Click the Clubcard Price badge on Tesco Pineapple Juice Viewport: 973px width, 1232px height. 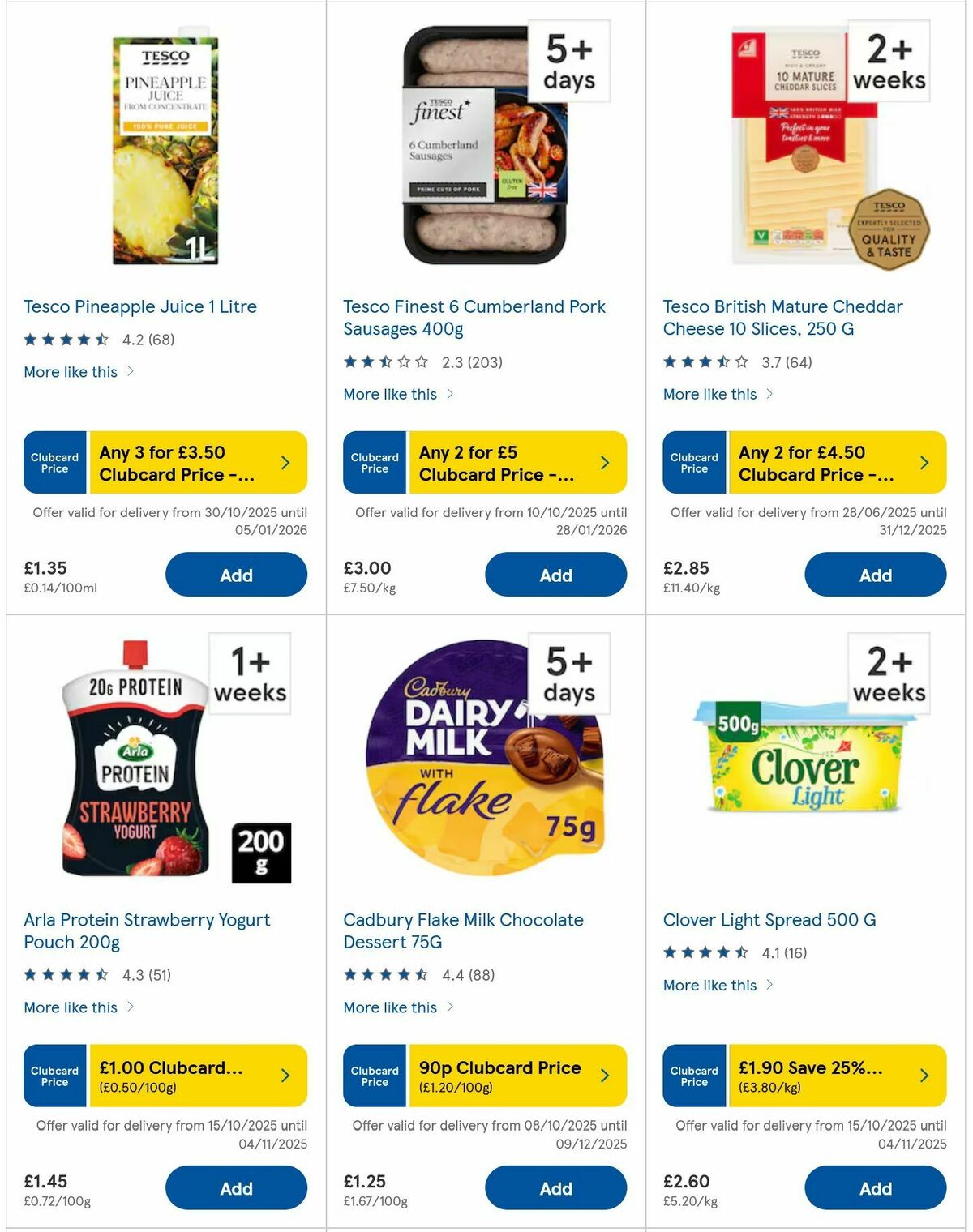pos(54,462)
